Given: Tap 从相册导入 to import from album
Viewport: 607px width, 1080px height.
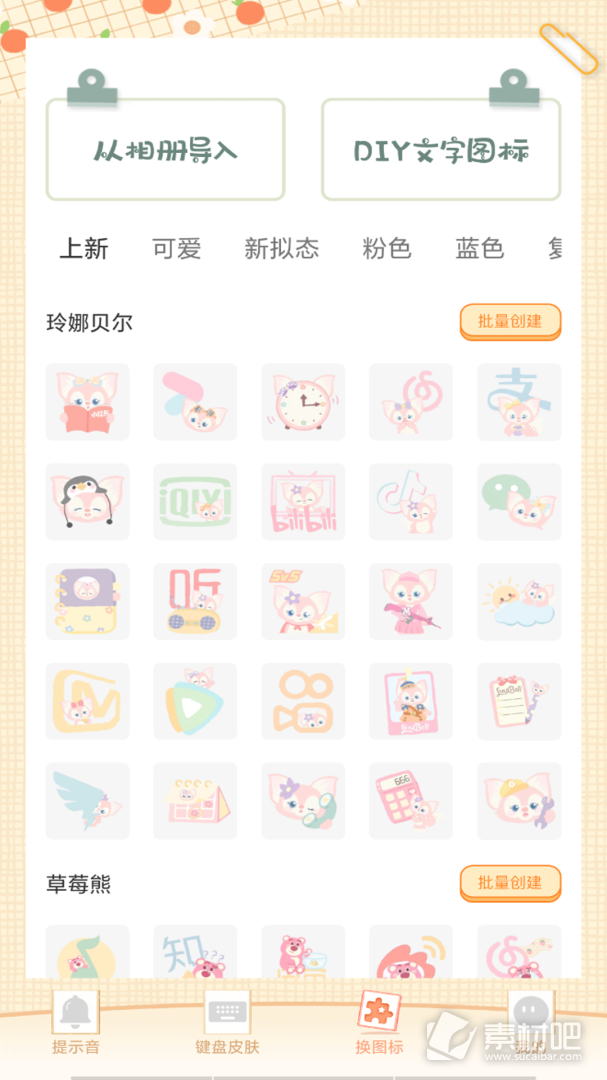Looking at the screenshot, I should click(165, 150).
